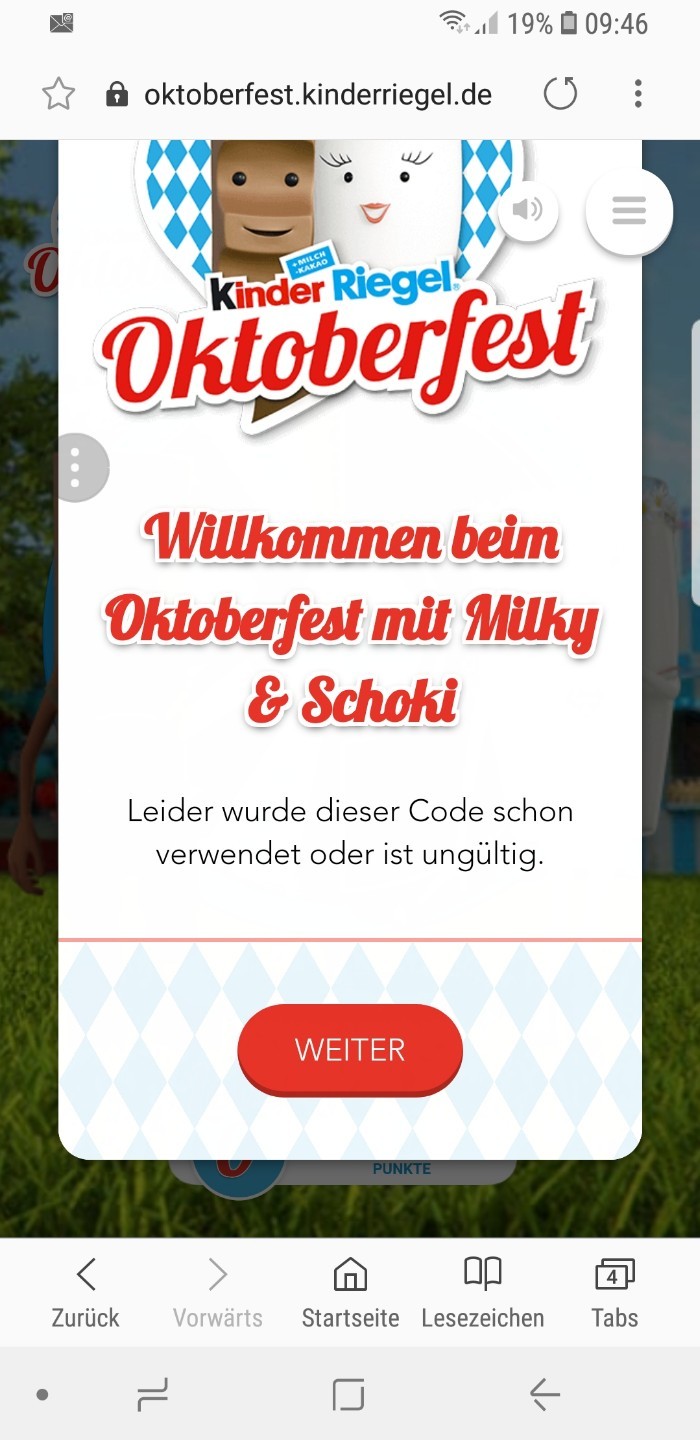Image resolution: width=700 pixels, height=1440 pixels.
Task: Reload the page
Action: (560, 94)
